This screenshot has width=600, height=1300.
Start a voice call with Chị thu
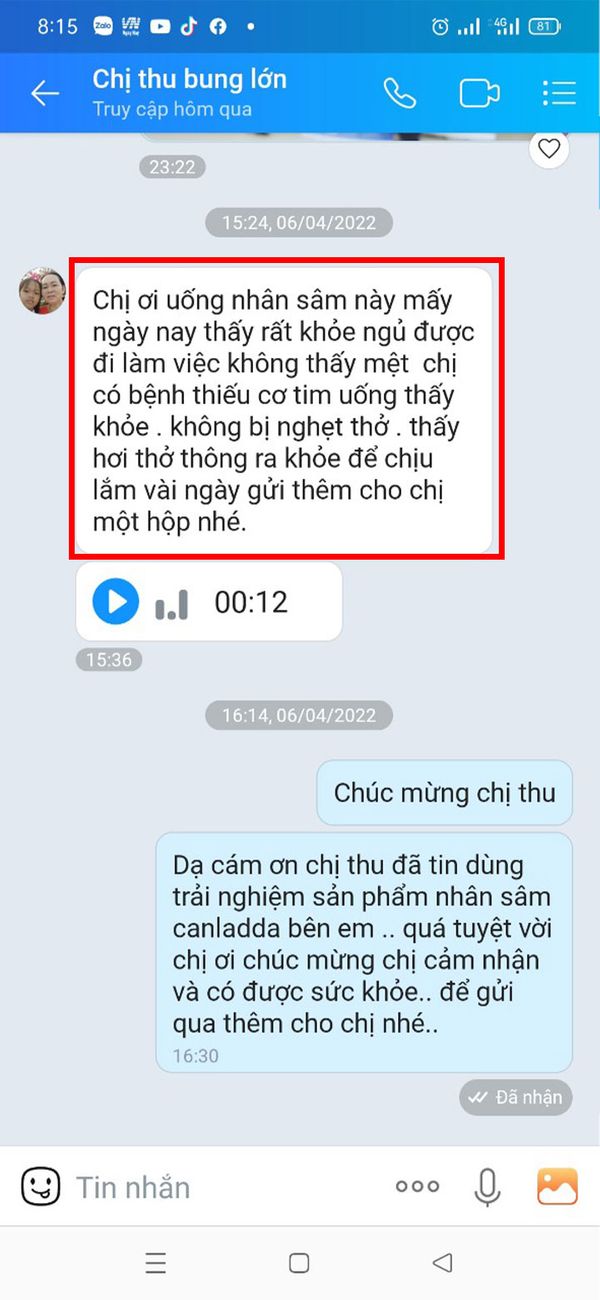[399, 93]
